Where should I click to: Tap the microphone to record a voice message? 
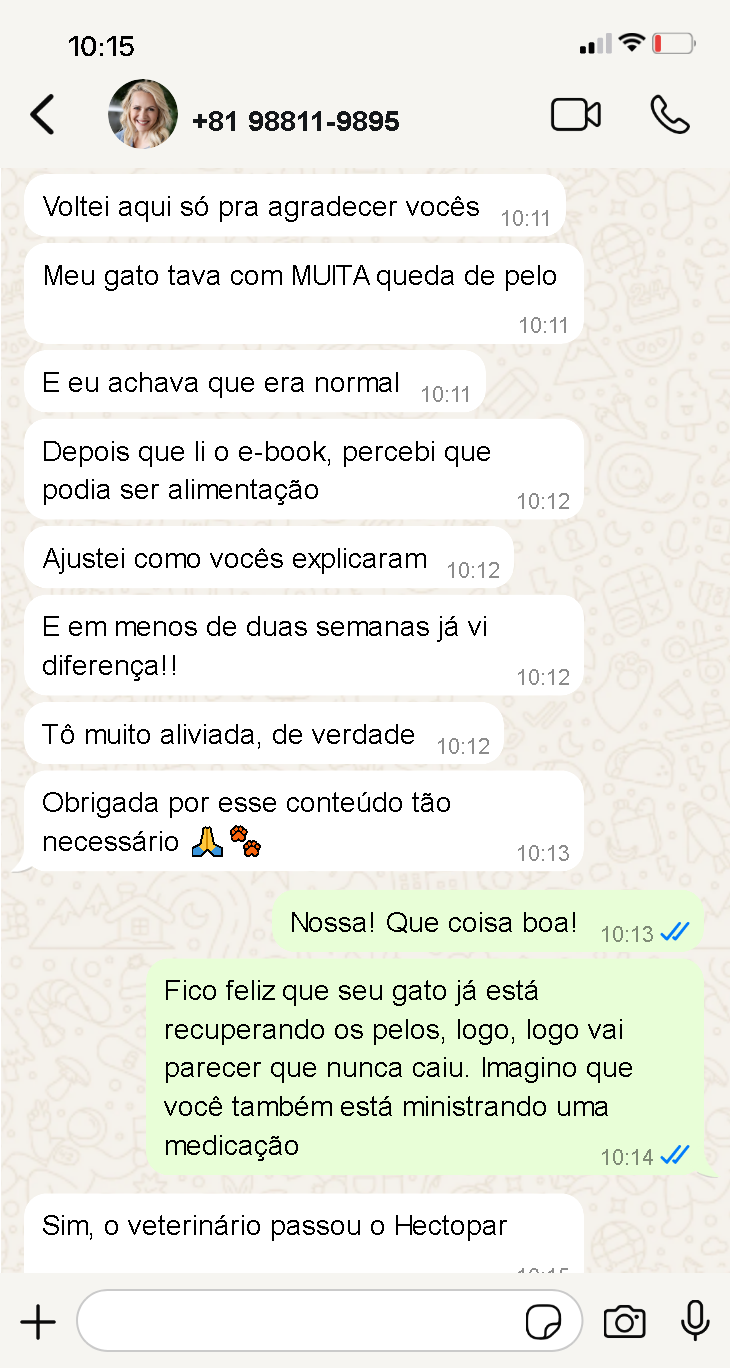point(695,1322)
